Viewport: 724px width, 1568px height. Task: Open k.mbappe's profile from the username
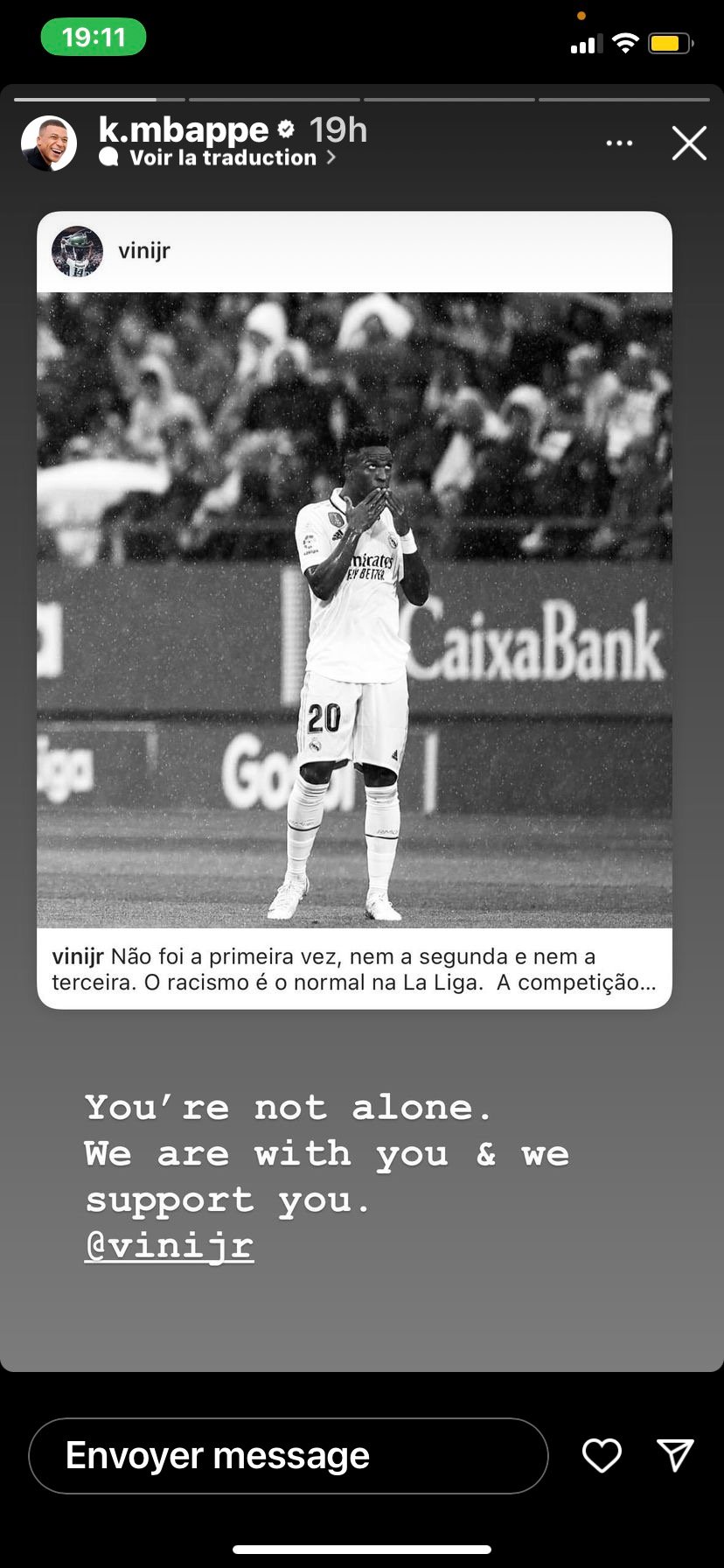click(x=184, y=130)
